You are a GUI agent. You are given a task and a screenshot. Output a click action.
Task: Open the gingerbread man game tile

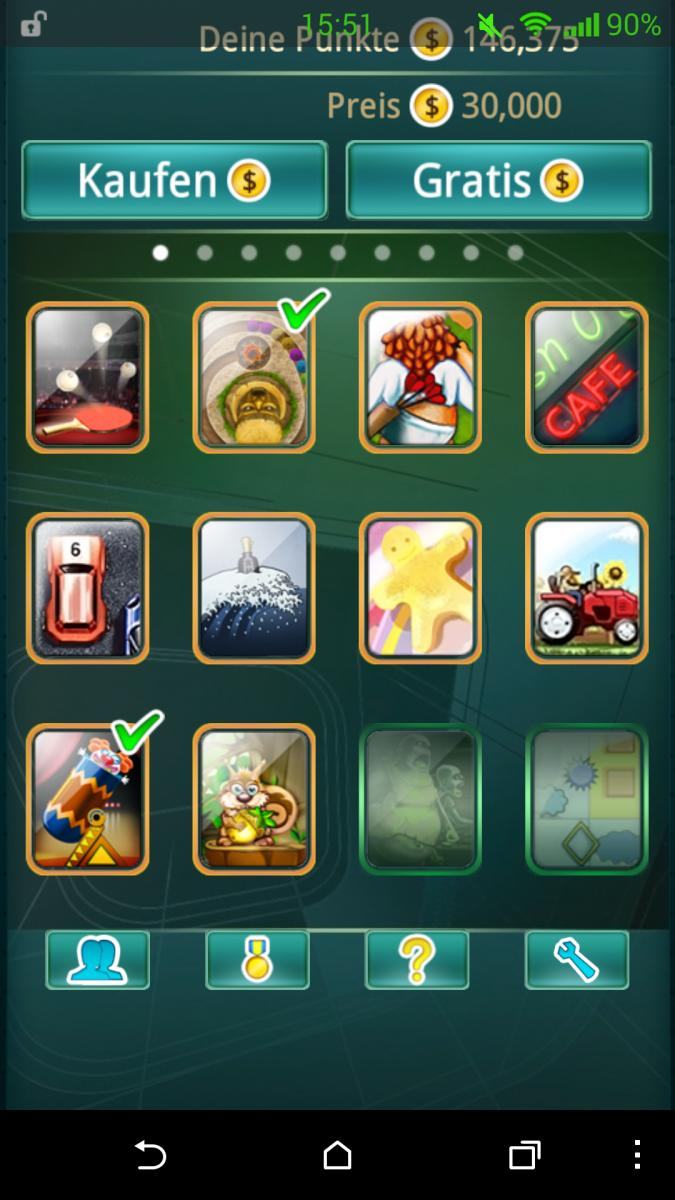point(420,588)
